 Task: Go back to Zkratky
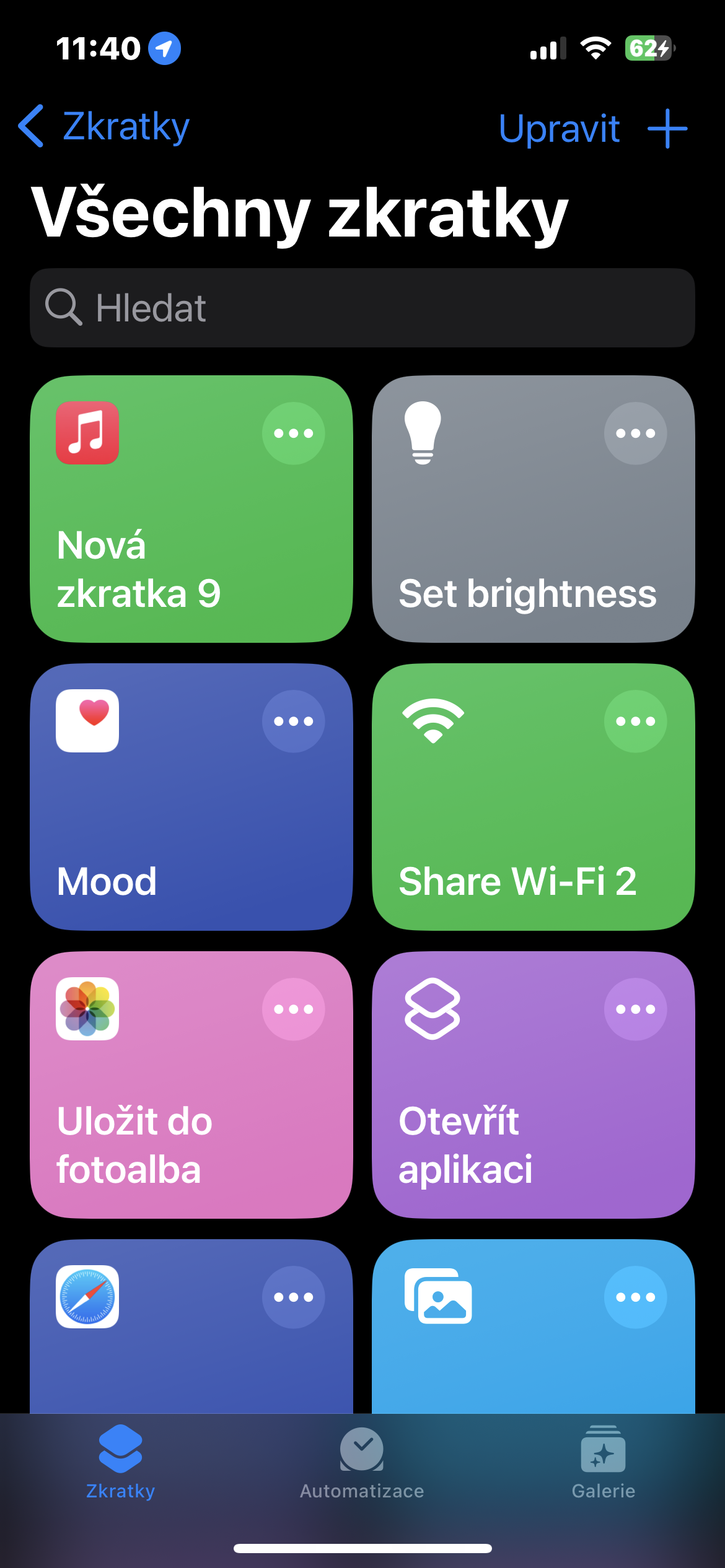tap(104, 127)
